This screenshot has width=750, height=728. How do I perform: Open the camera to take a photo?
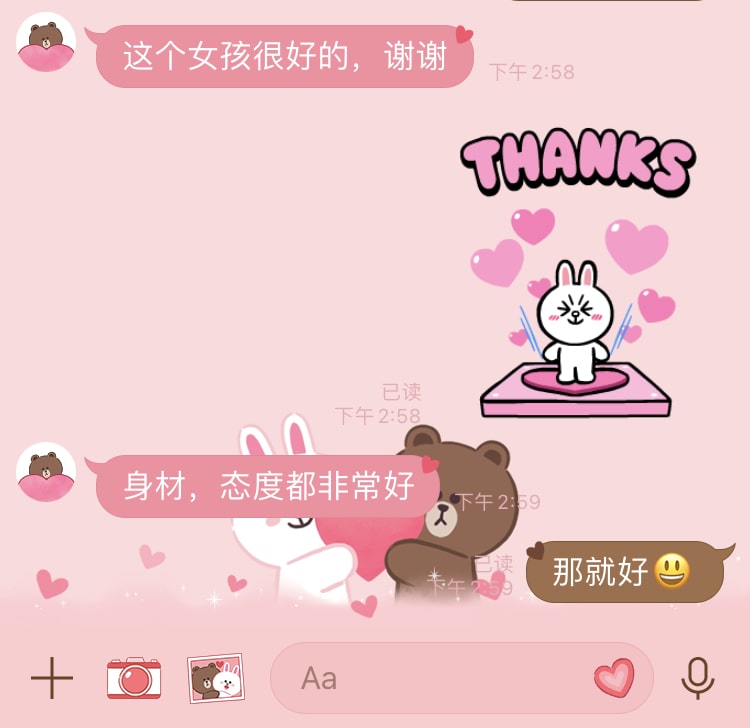(x=134, y=679)
